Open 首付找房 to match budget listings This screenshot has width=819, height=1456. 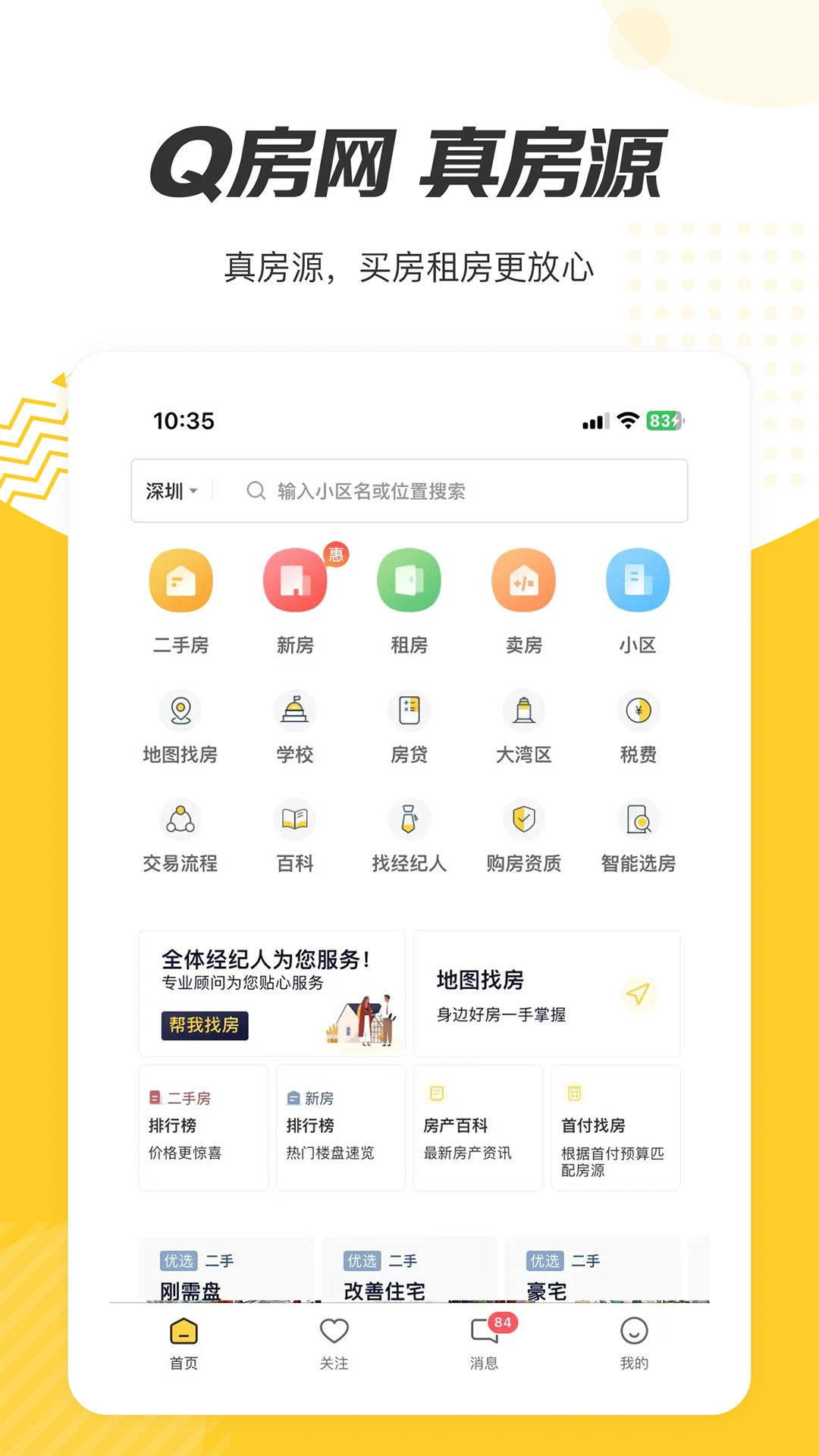(x=616, y=1126)
